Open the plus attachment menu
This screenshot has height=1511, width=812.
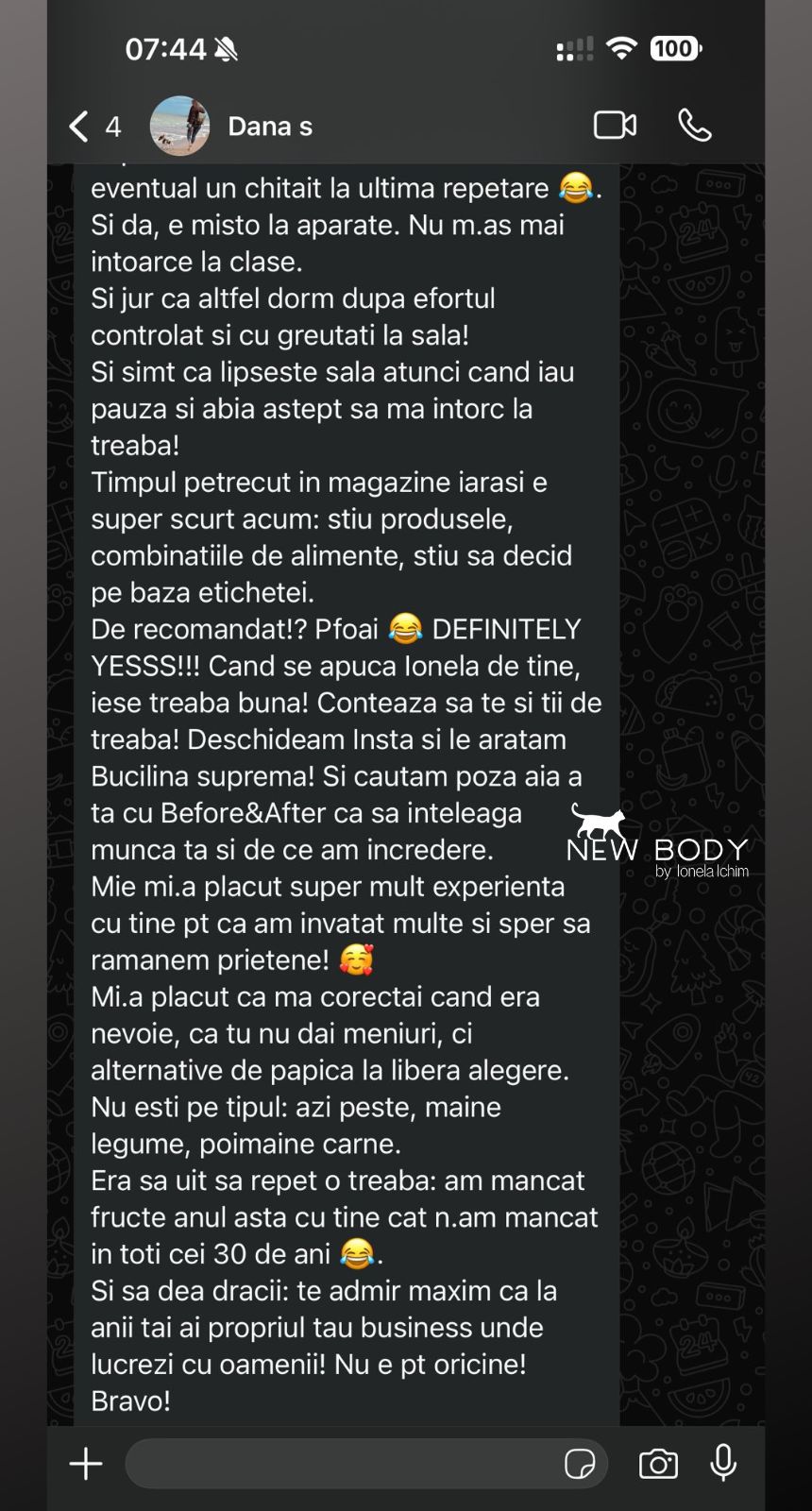(86, 1464)
